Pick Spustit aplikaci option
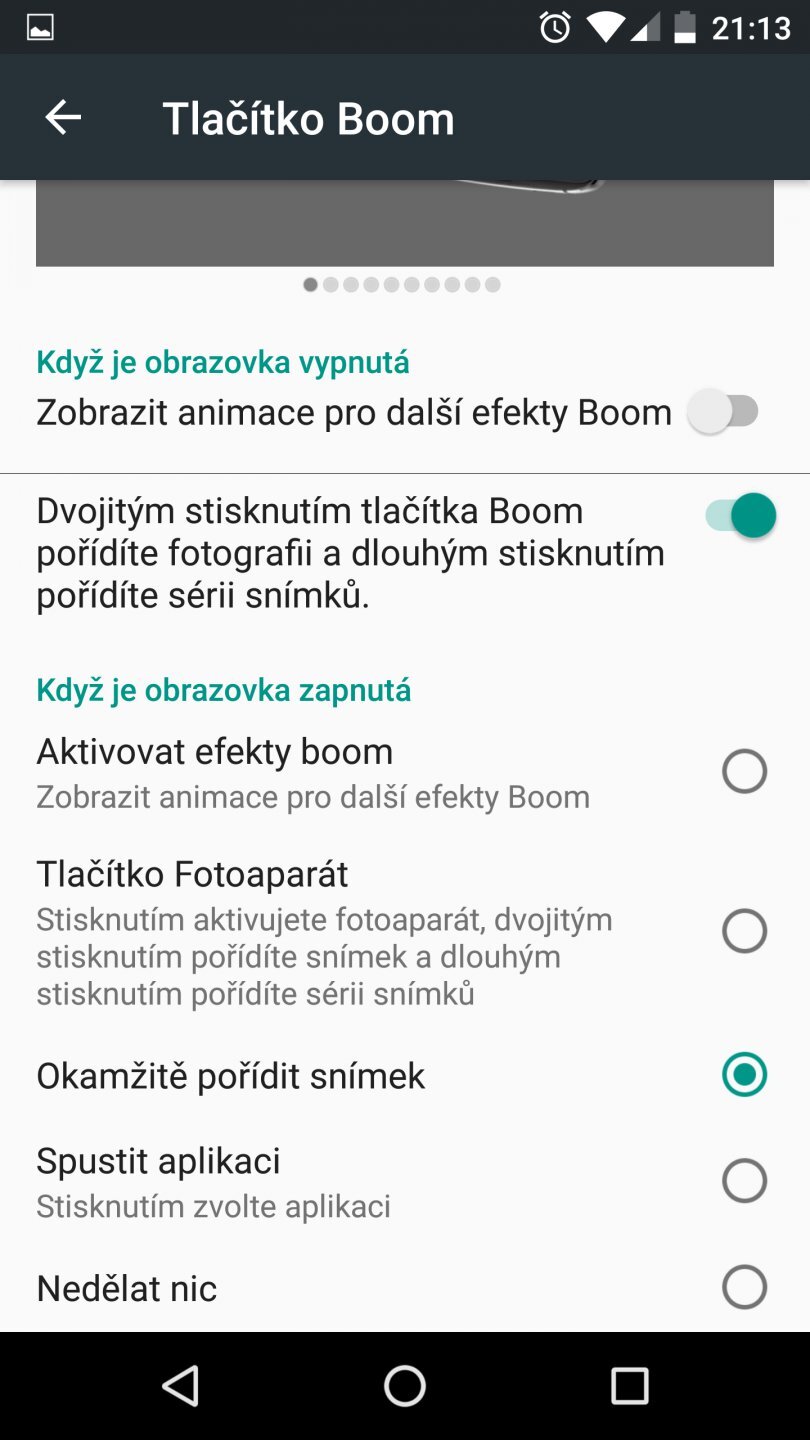The height and width of the screenshot is (1440, 810). point(744,1181)
